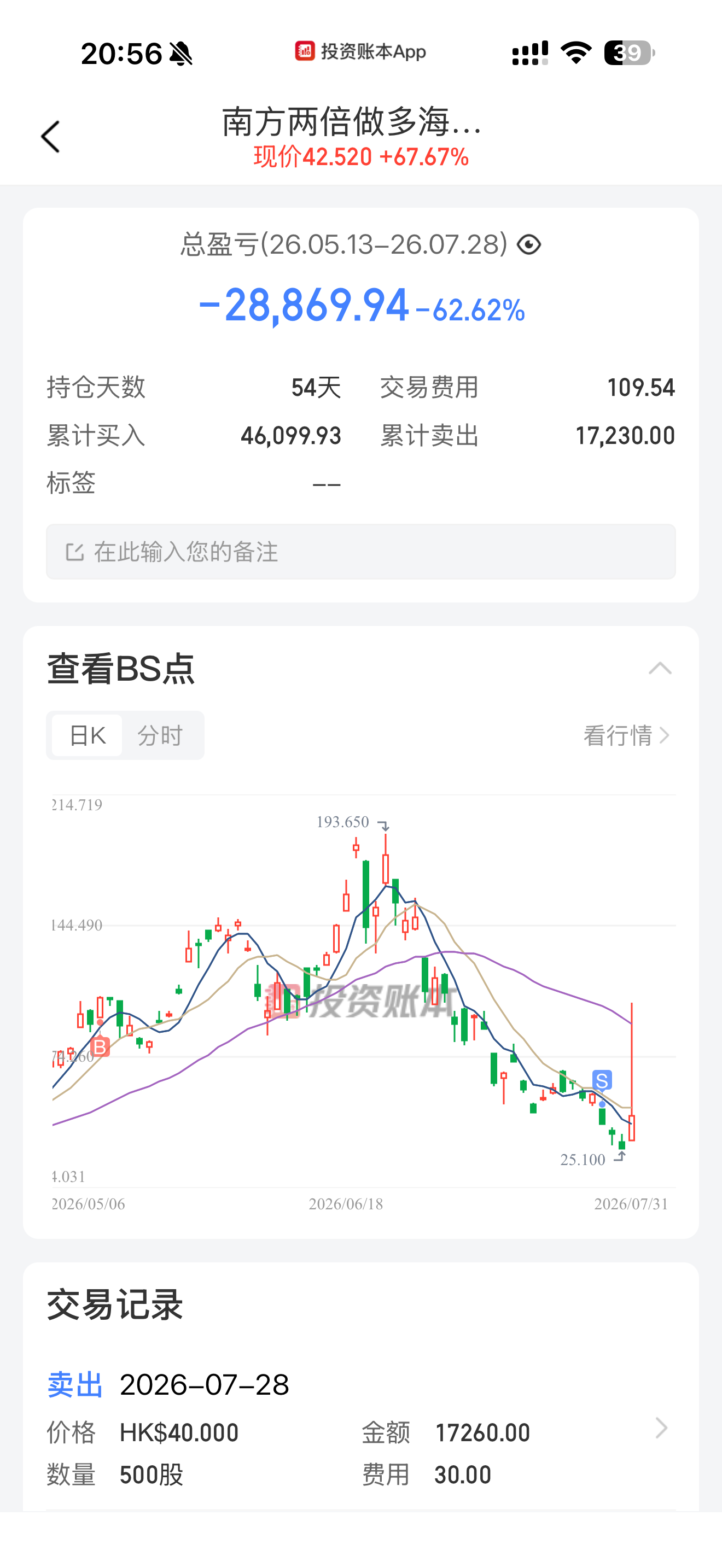
Task: Select the 日K chart tab
Action: pos(88,735)
